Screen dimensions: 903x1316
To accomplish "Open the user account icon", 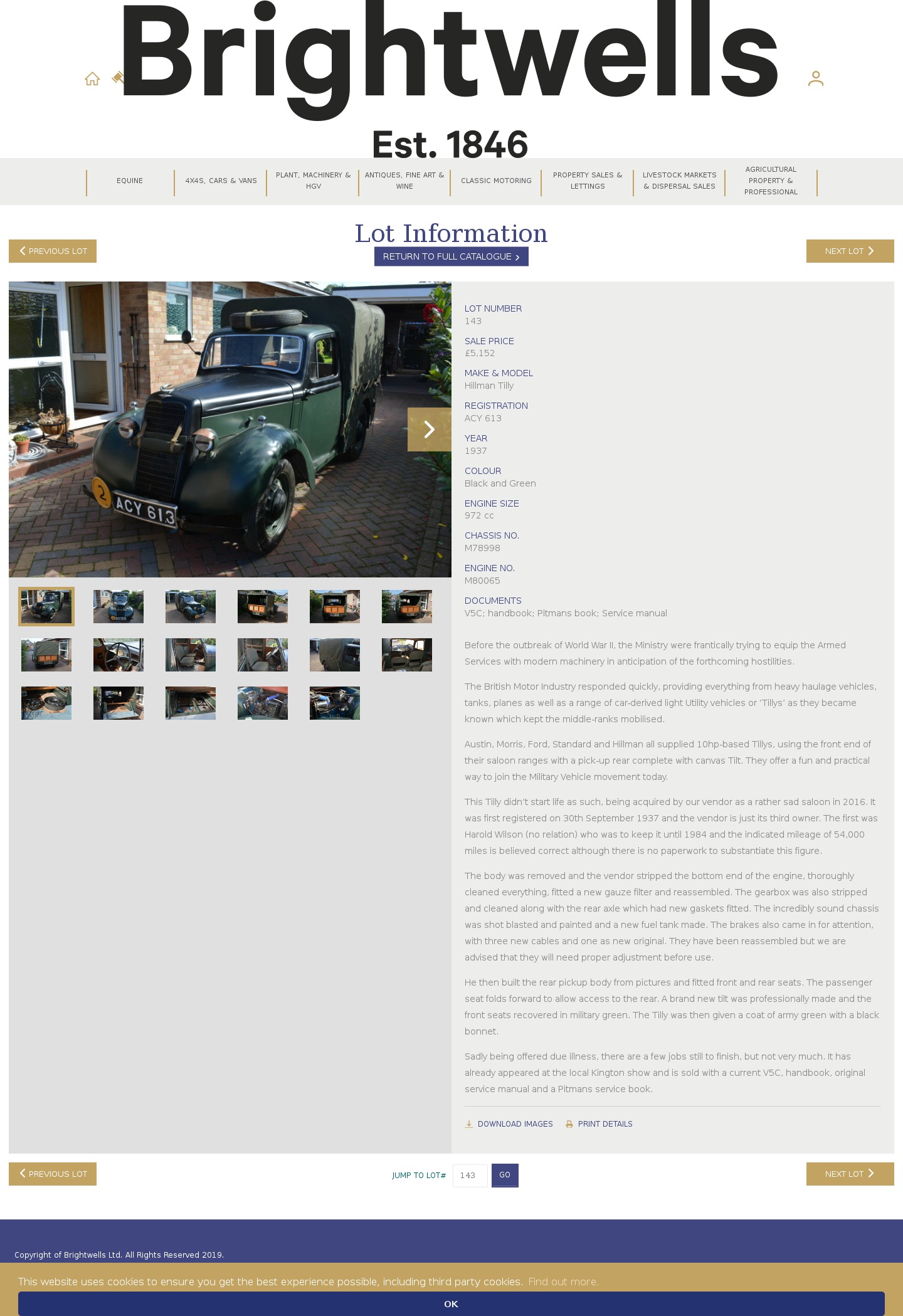I will point(815,79).
